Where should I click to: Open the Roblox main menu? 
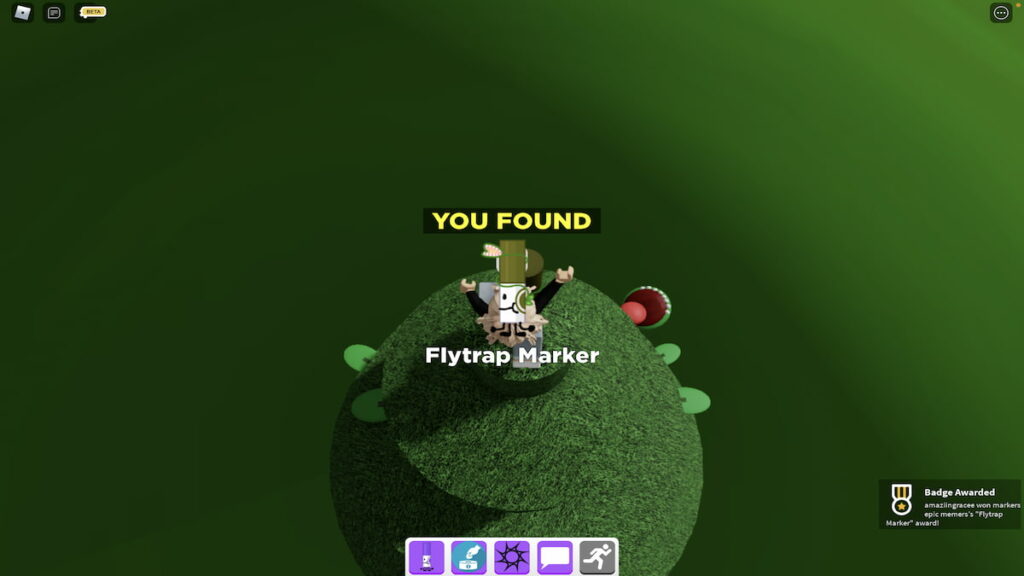(22, 13)
